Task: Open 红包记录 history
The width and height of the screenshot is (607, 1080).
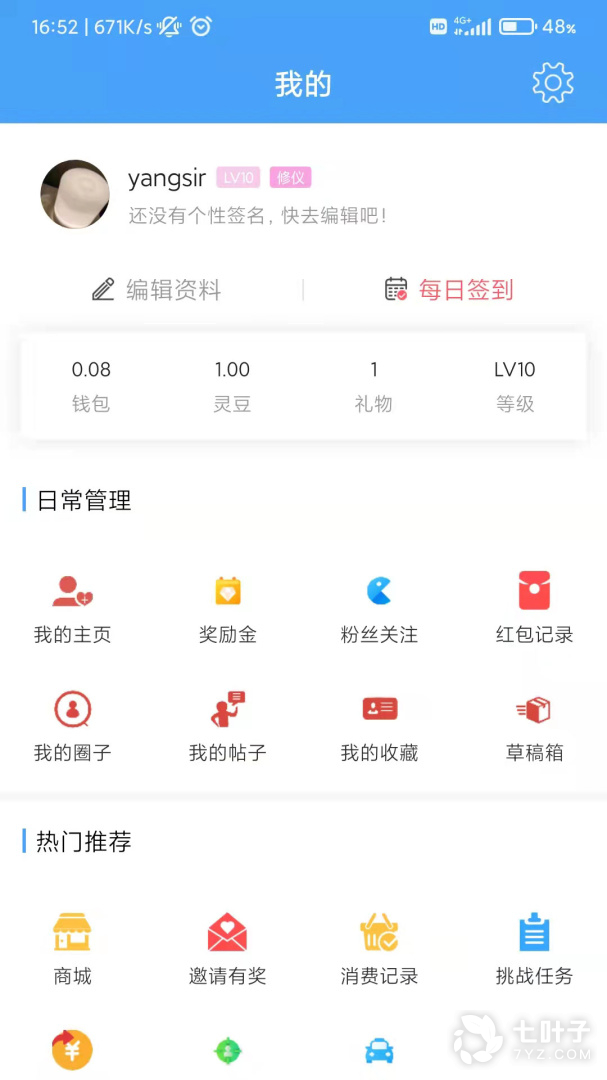Action: coord(534,607)
